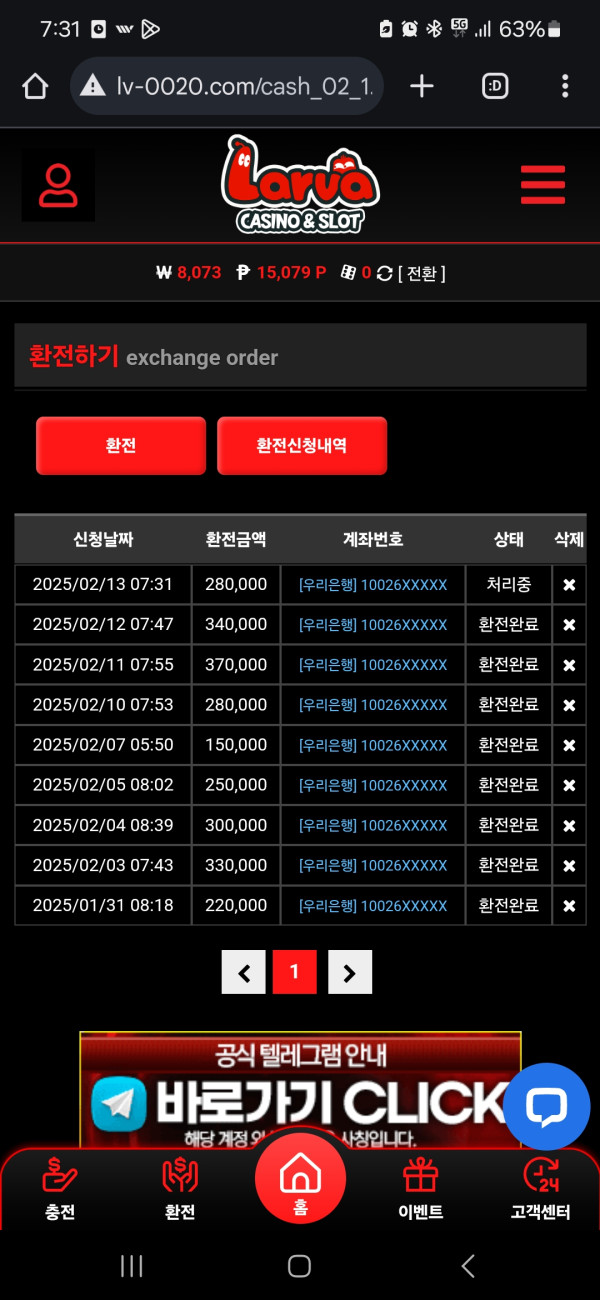The height and width of the screenshot is (1300, 600).
Task: Delete the 2025/02/10 07:53 entry
Action: (569, 705)
